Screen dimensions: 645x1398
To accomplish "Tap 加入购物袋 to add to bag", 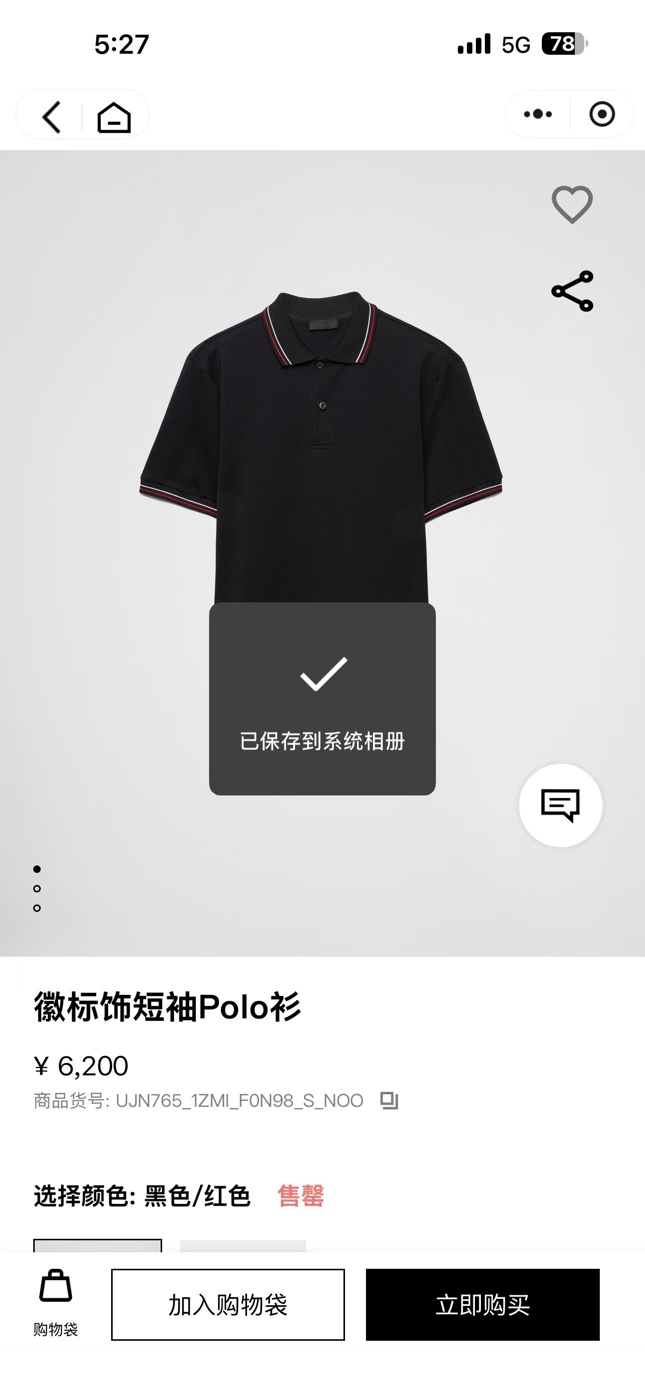I will tap(228, 1304).
